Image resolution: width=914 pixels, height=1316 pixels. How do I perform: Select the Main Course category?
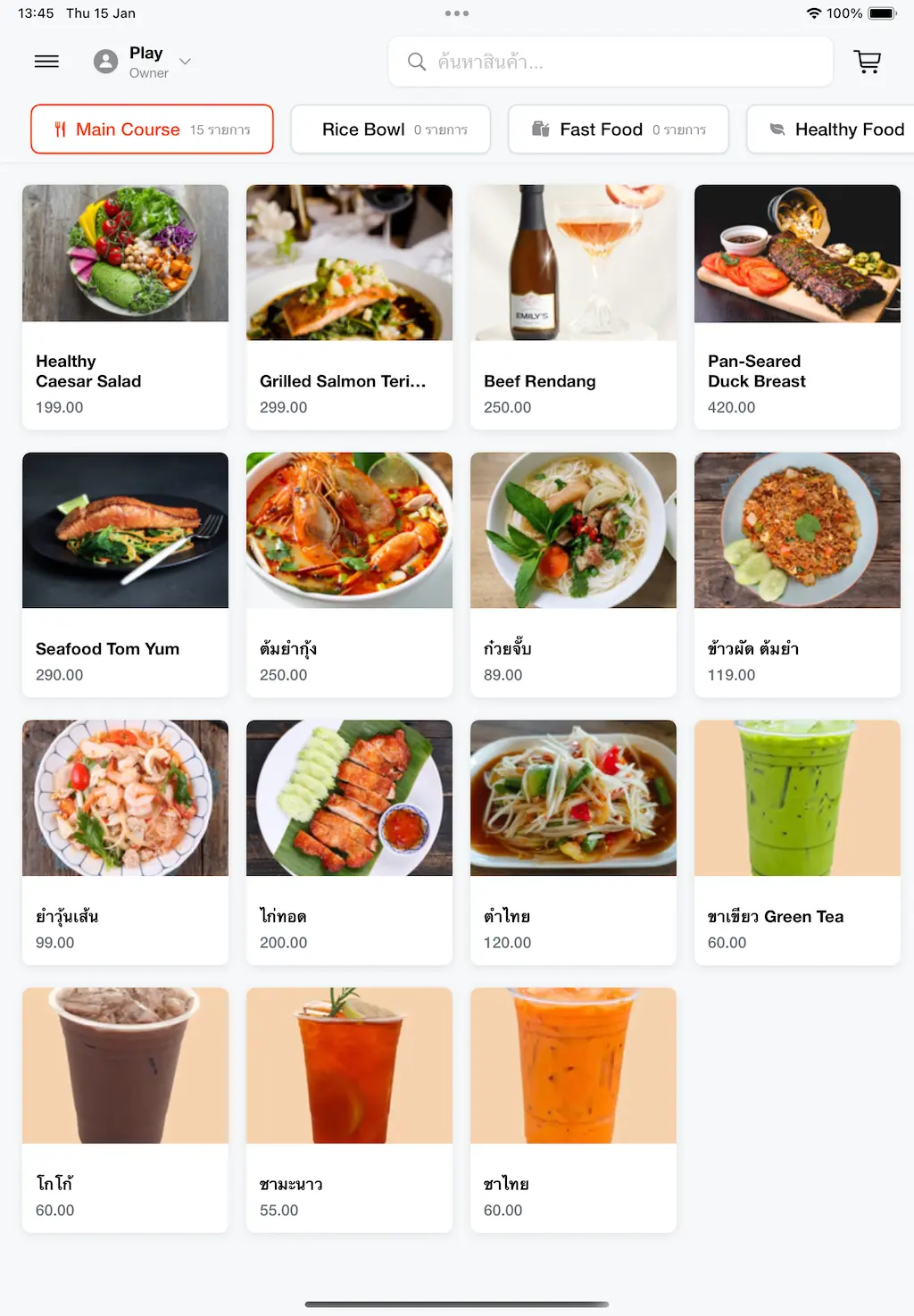point(152,129)
